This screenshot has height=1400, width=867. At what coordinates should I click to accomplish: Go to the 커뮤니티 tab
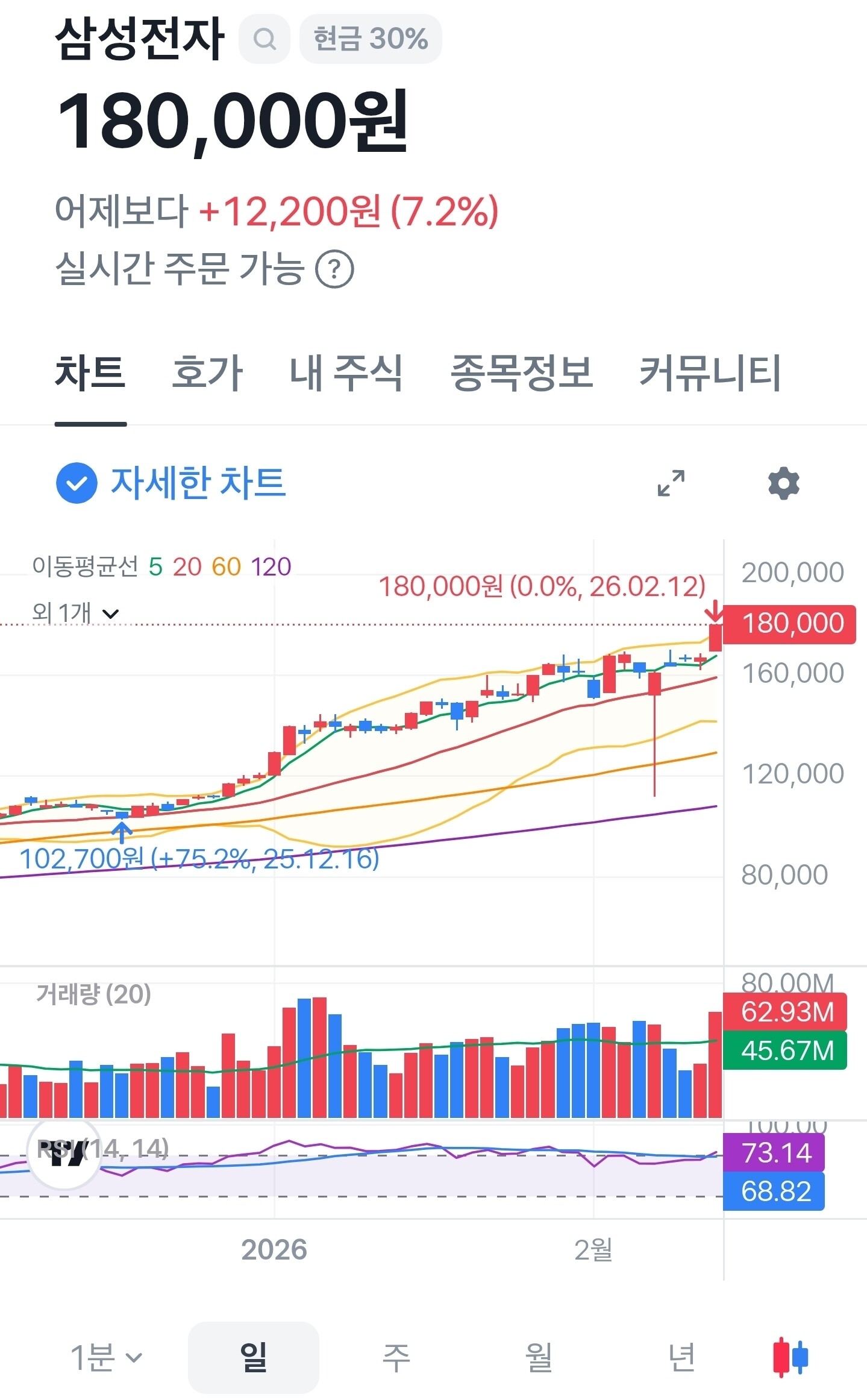(710, 373)
